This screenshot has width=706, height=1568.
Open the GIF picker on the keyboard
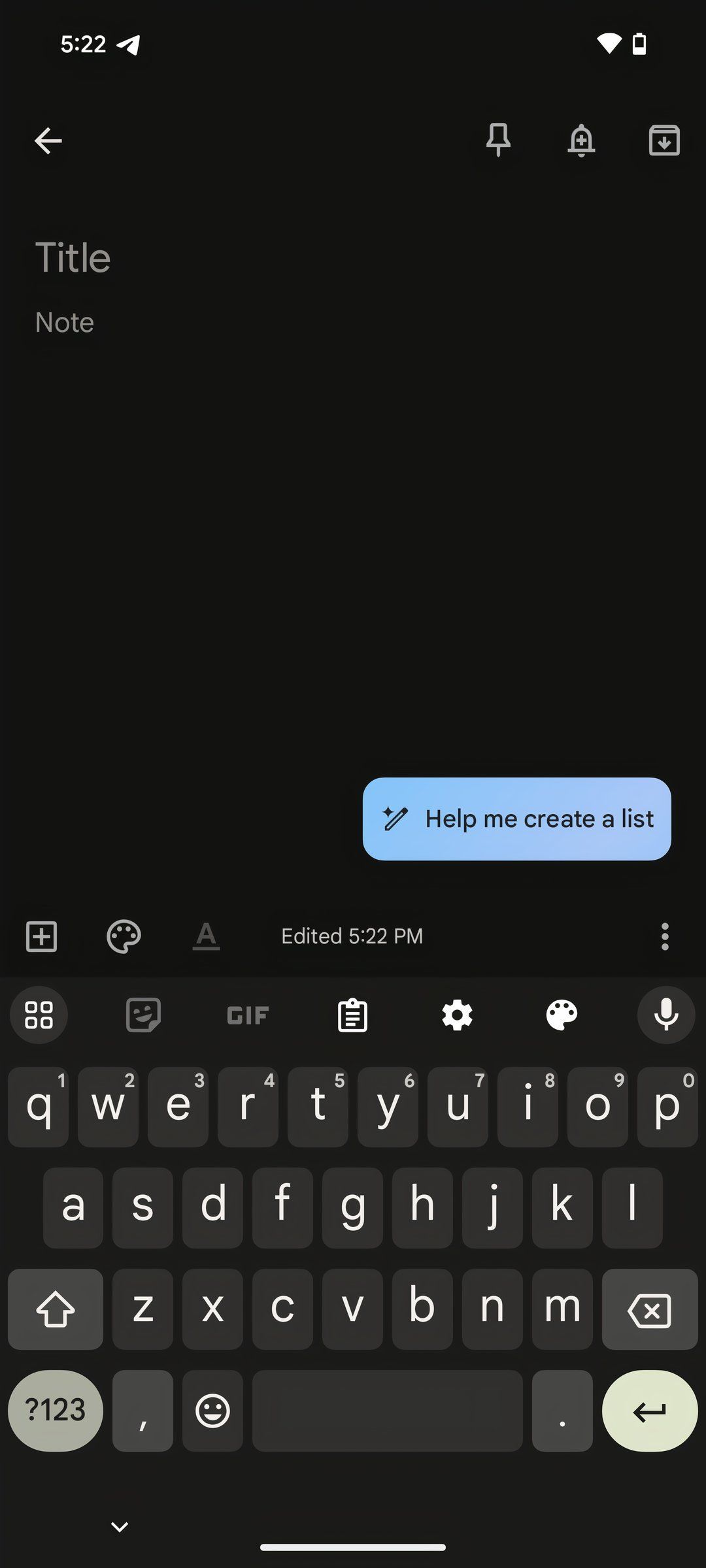pos(247,1014)
